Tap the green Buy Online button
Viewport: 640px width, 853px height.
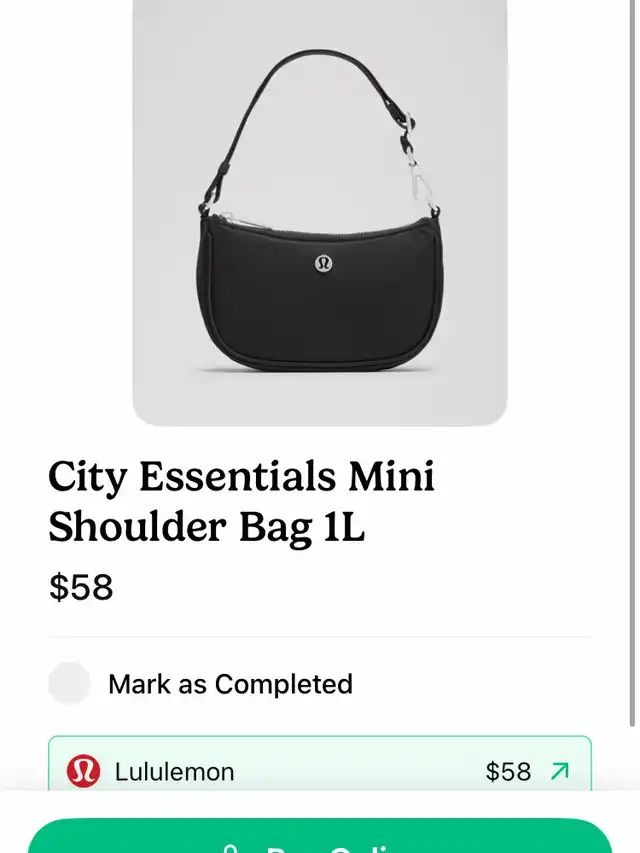pyautogui.click(x=319, y=838)
